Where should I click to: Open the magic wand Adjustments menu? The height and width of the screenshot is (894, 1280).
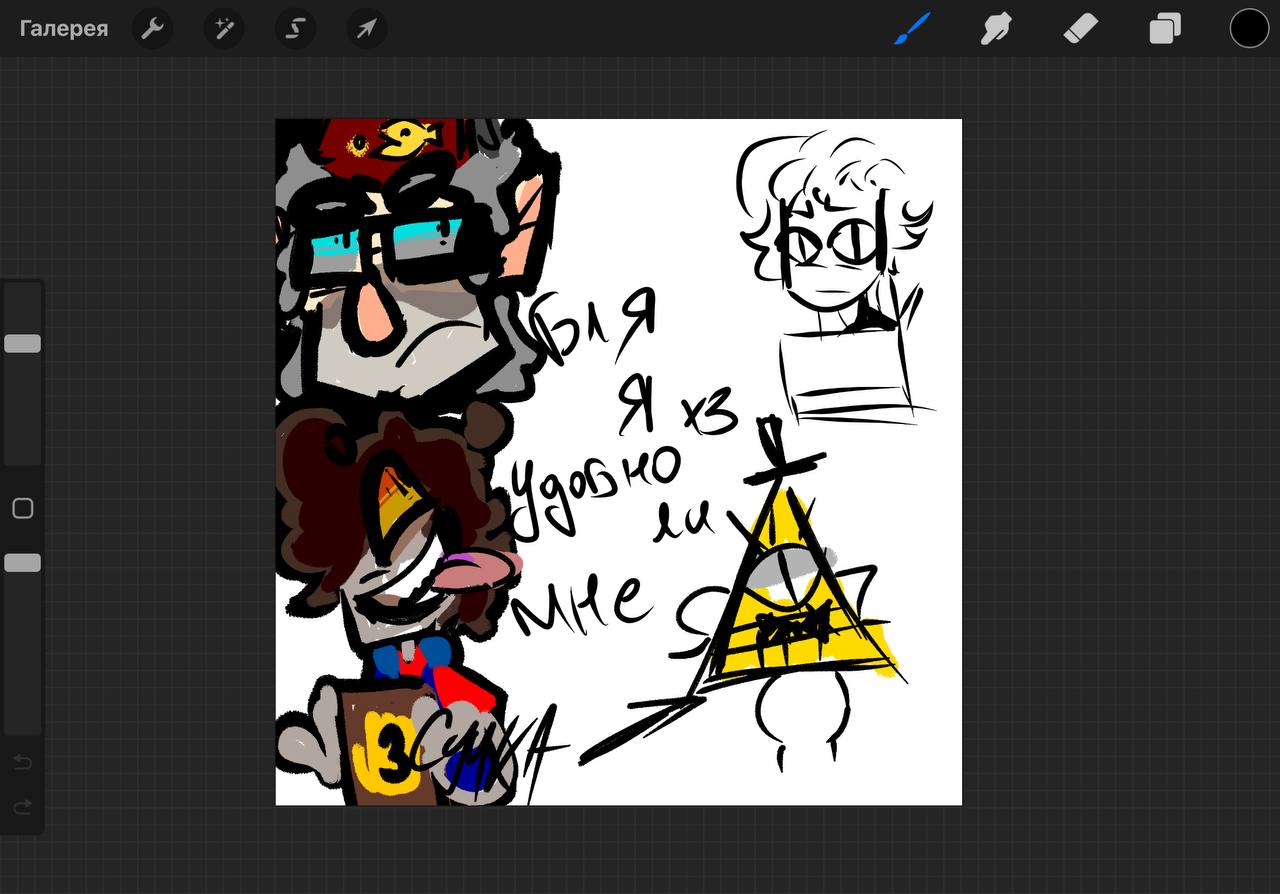pyautogui.click(x=224, y=29)
